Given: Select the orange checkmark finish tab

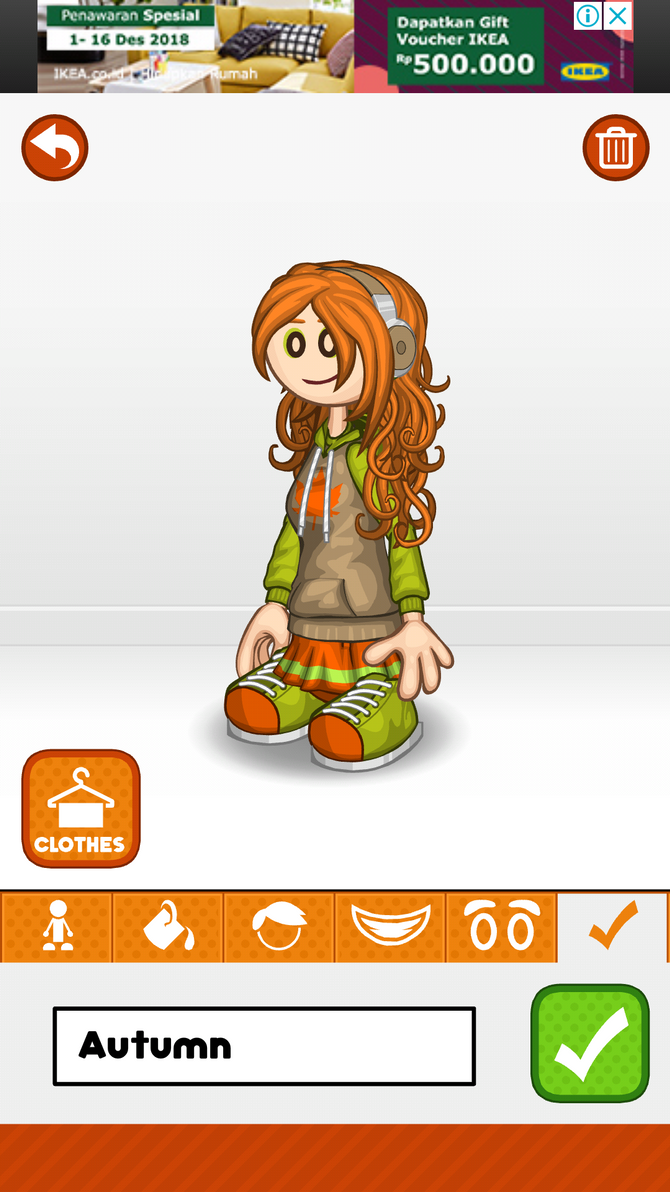Looking at the screenshot, I should (x=612, y=927).
